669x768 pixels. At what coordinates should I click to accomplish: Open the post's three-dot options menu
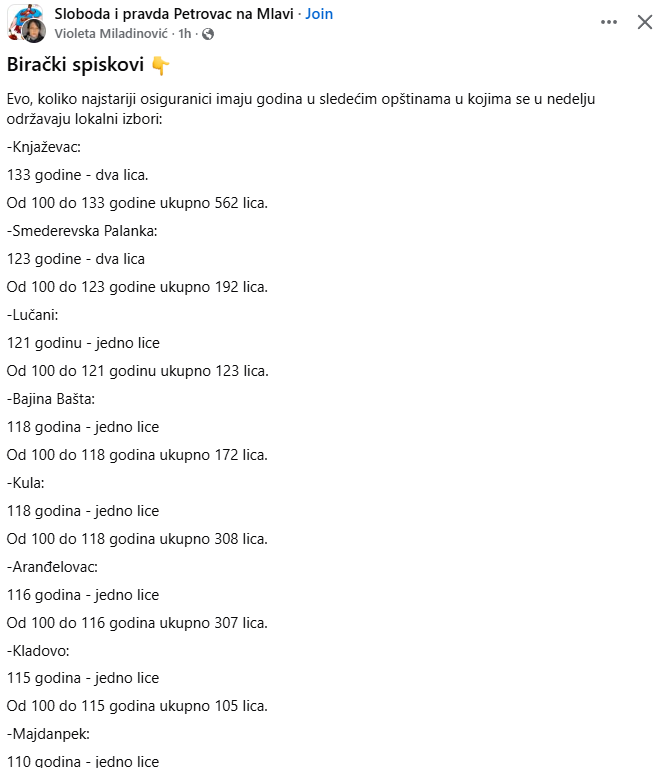tap(609, 22)
